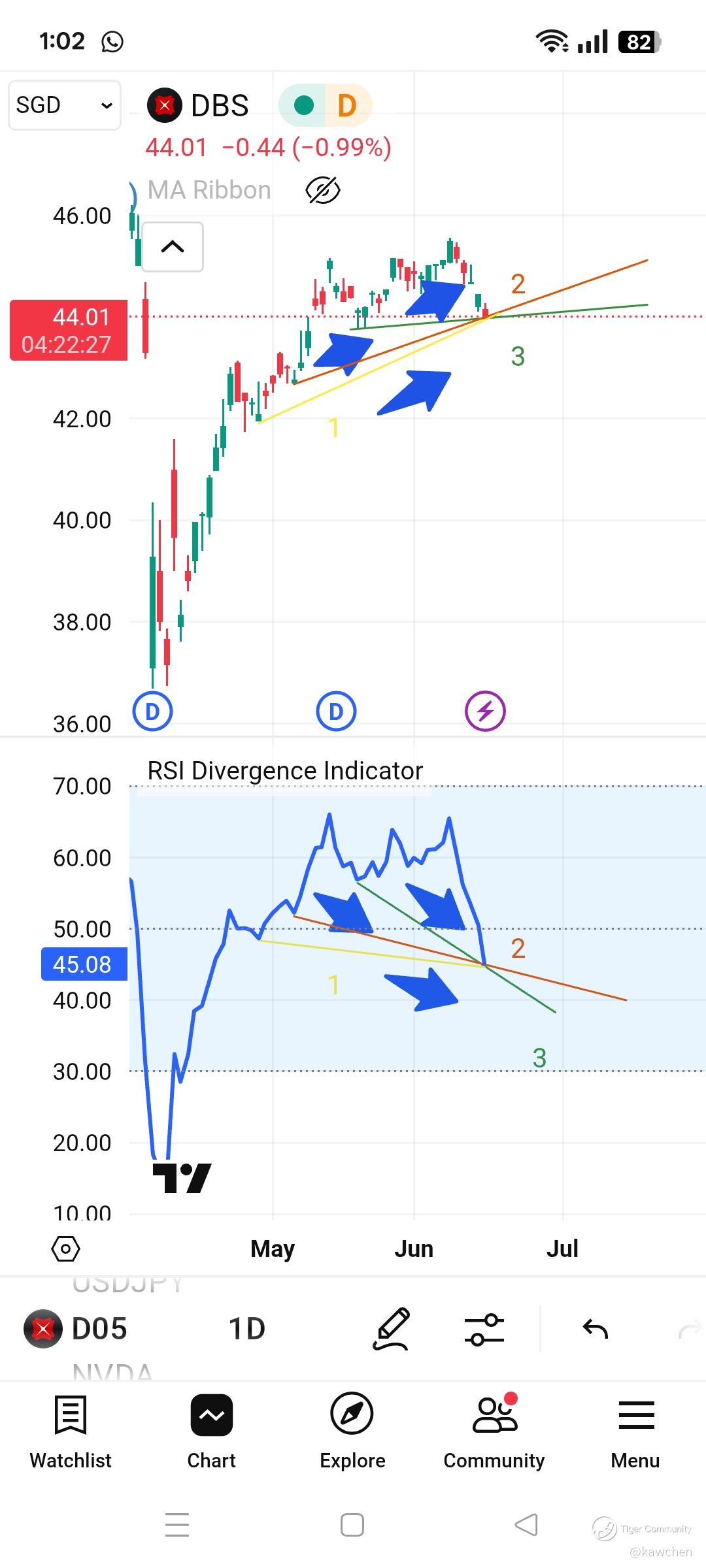Tap the system back button

(x=527, y=1525)
